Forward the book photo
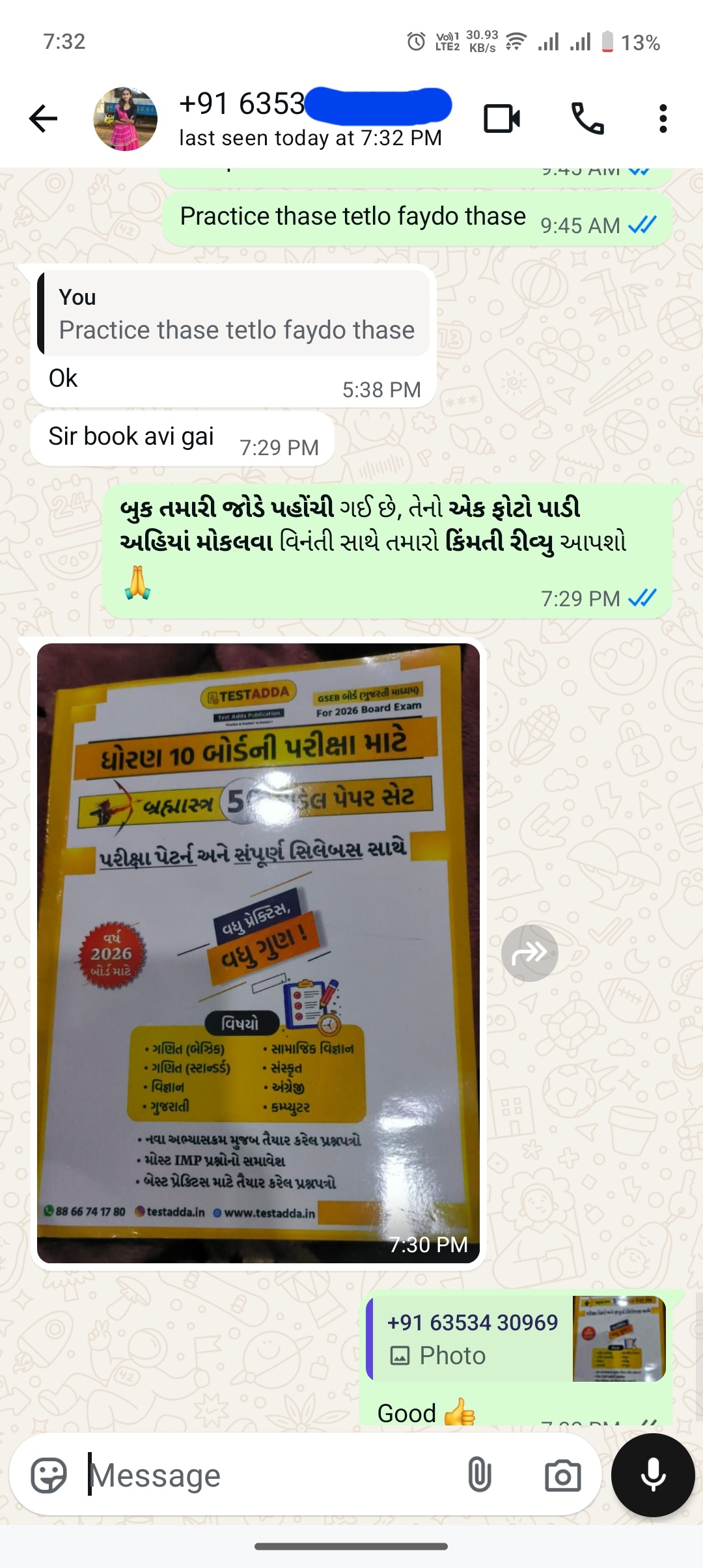Image resolution: width=703 pixels, height=1568 pixels. (x=529, y=953)
